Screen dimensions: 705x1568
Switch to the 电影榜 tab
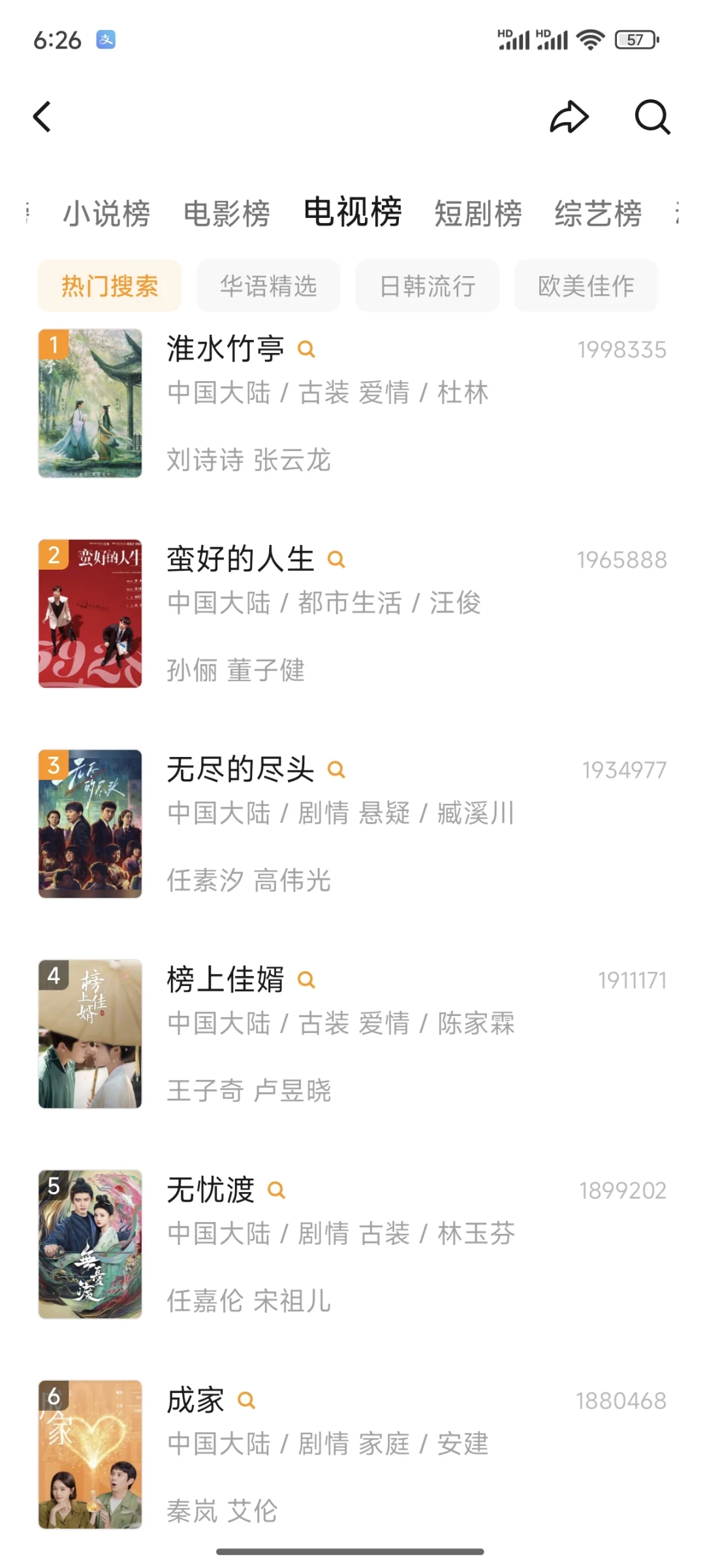click(227, 213)
